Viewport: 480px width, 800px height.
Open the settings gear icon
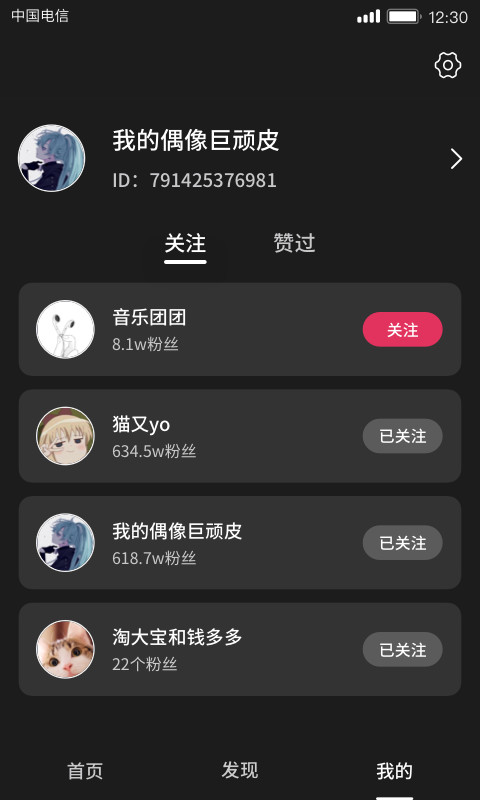tap(447, 65)
